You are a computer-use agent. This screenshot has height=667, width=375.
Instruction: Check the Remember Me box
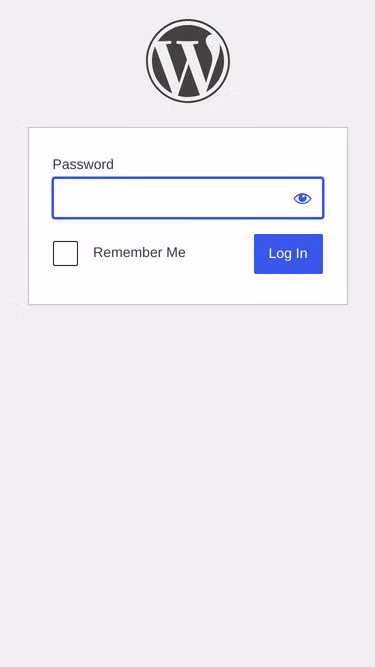coord(65,253)
